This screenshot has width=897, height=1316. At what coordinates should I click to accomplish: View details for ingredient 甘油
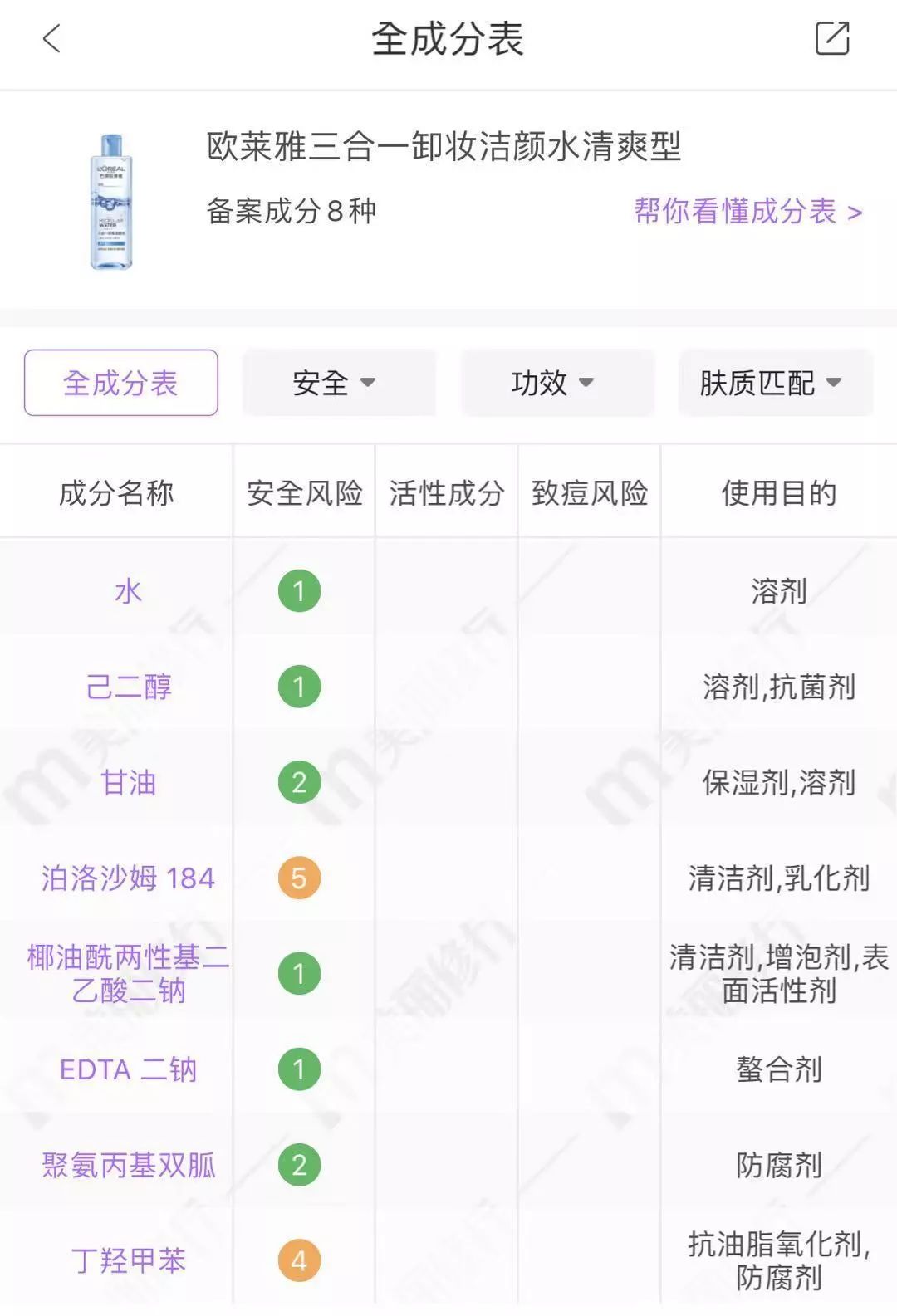coord(128,782)
